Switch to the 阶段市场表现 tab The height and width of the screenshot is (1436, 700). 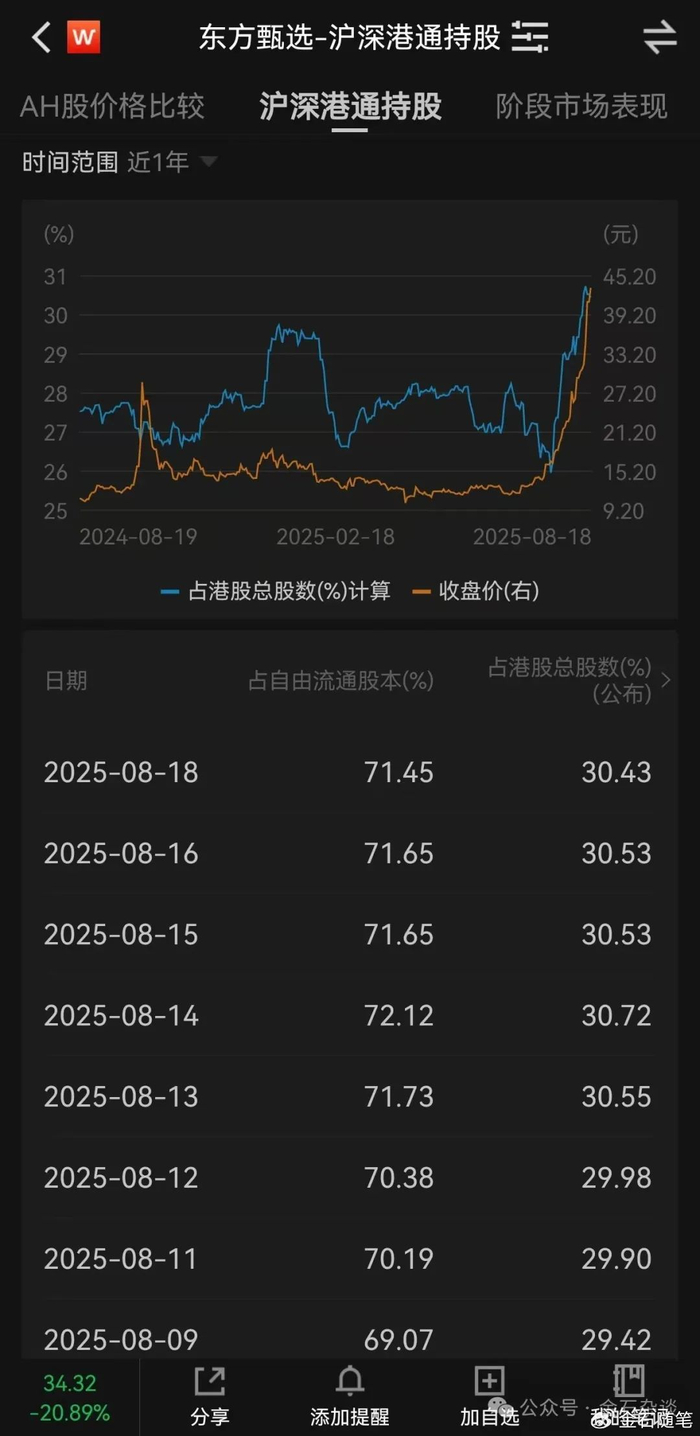[582, 106]
